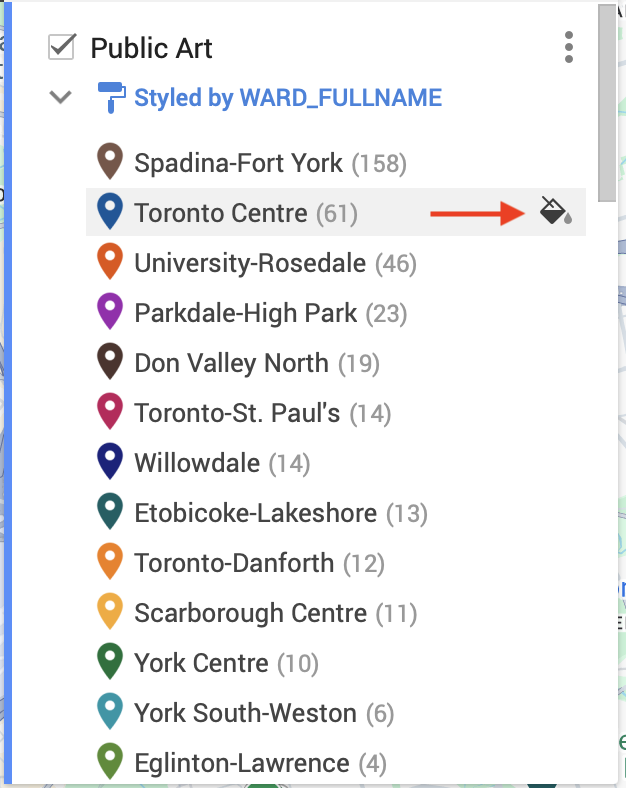The image size is (626, 788).
Task: Open Styled by WARD_FULLNAME settings
Action: click(287, 98)
